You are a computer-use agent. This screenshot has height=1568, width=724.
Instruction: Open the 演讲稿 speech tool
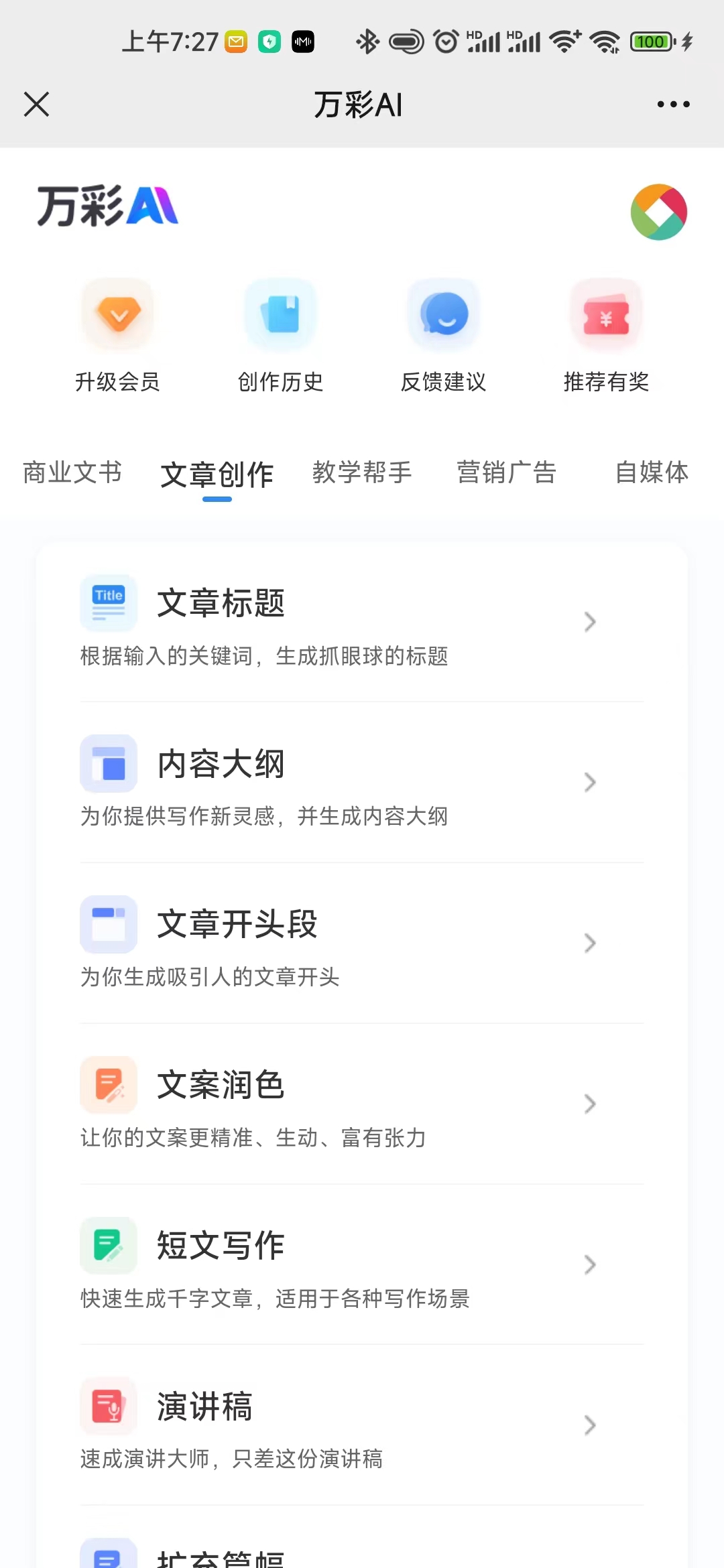pos(362,1425)
